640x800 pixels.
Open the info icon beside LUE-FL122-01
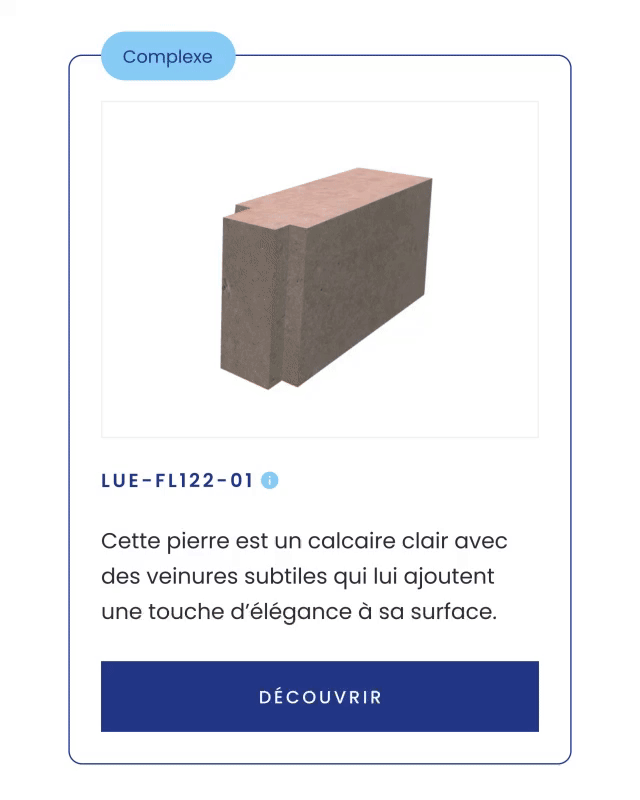[270, 480]
